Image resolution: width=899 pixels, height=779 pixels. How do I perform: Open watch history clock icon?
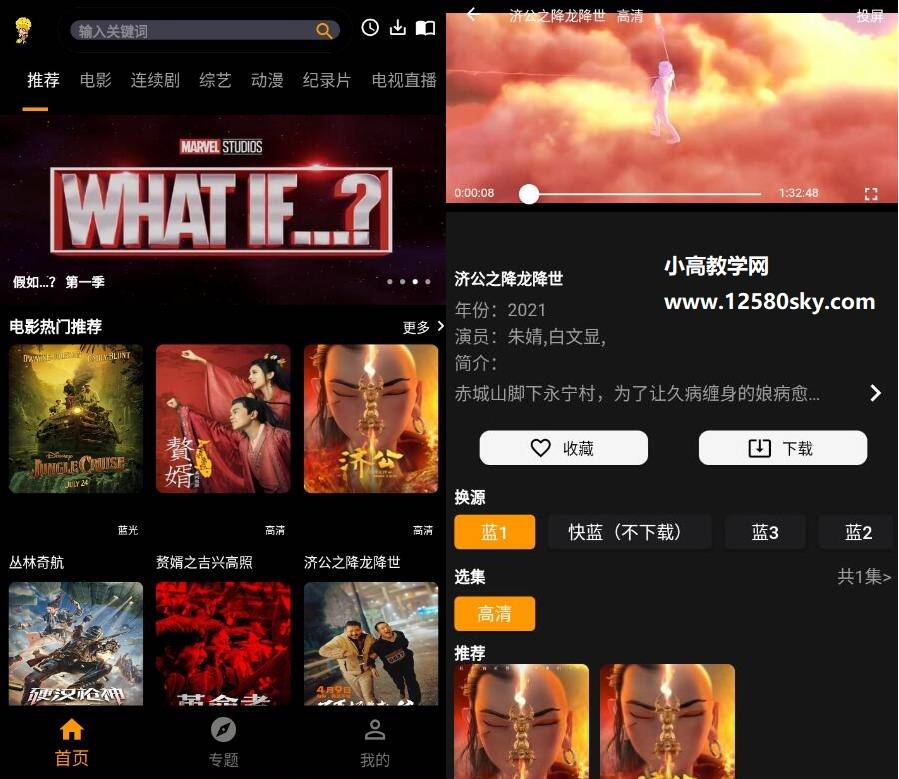click(x=370, y=28)
